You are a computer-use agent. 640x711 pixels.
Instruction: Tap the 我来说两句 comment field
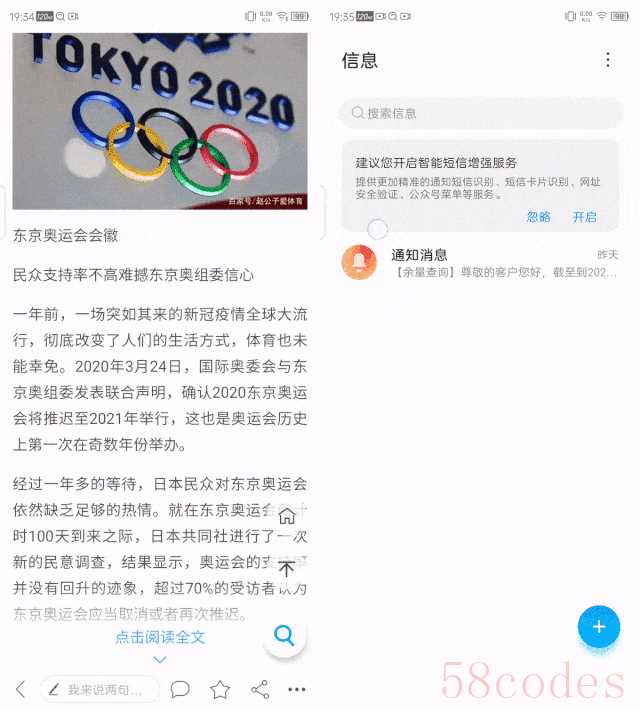(x=100, y=689)
